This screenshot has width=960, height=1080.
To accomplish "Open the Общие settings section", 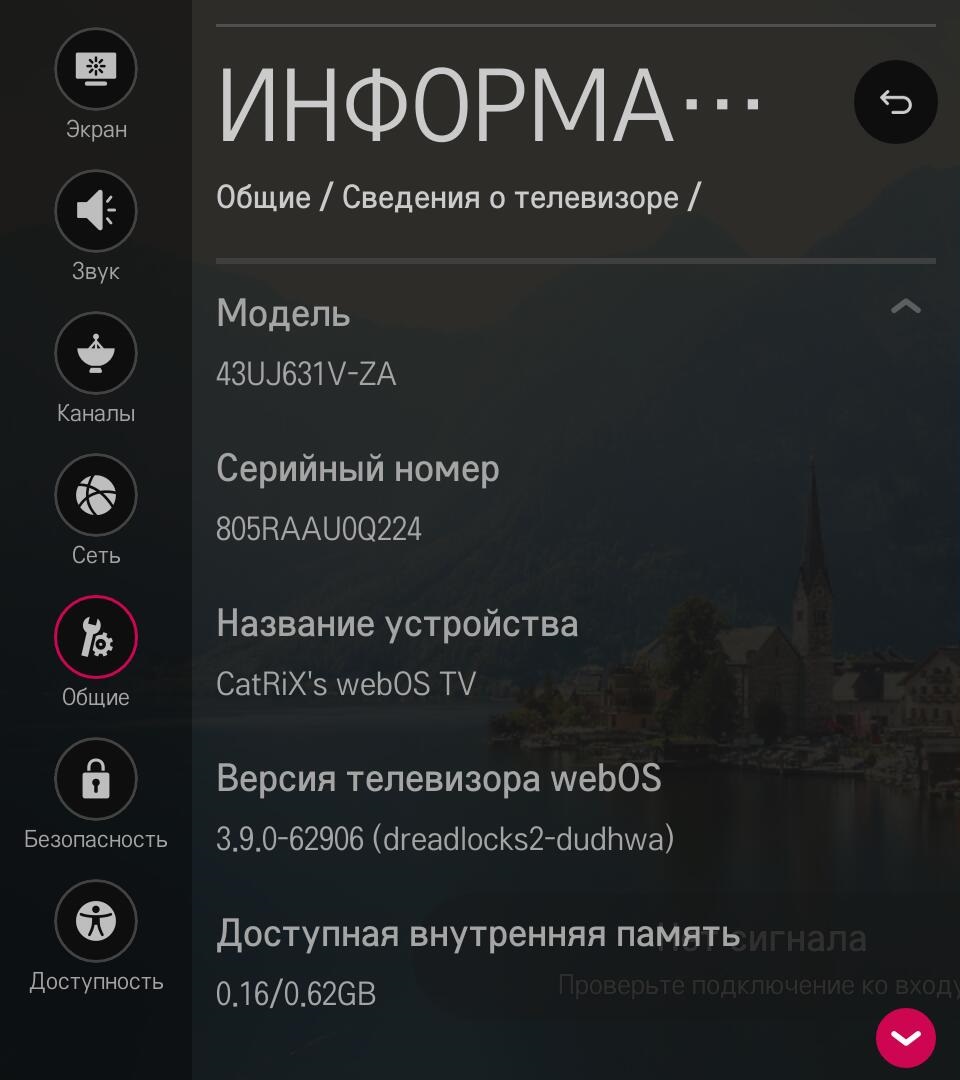I will [x=96, y=637].
